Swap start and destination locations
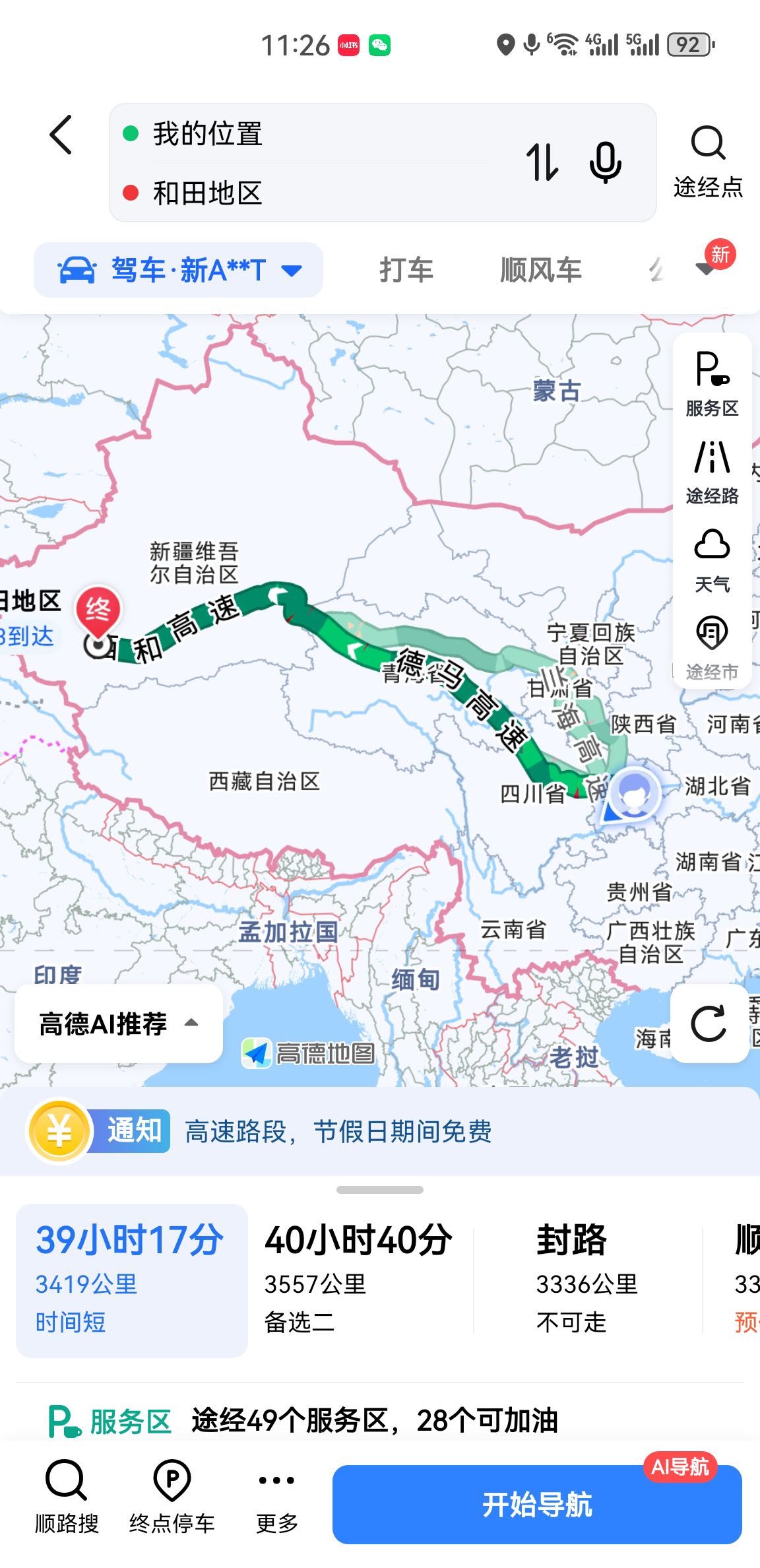The width and height of the screenshot is (760, 1568). click(x=542, y=162)
